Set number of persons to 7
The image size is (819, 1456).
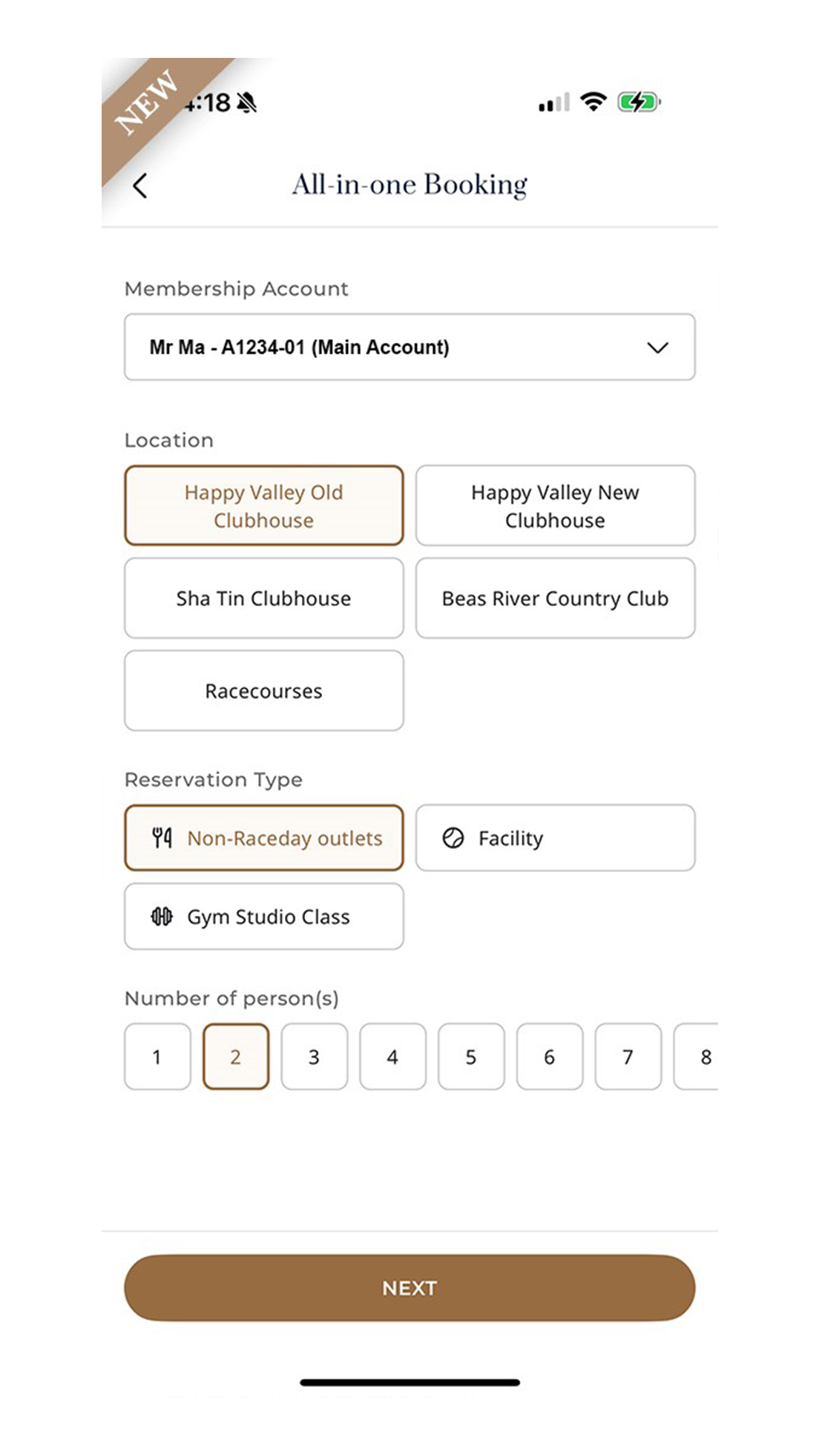(628, 1057)
